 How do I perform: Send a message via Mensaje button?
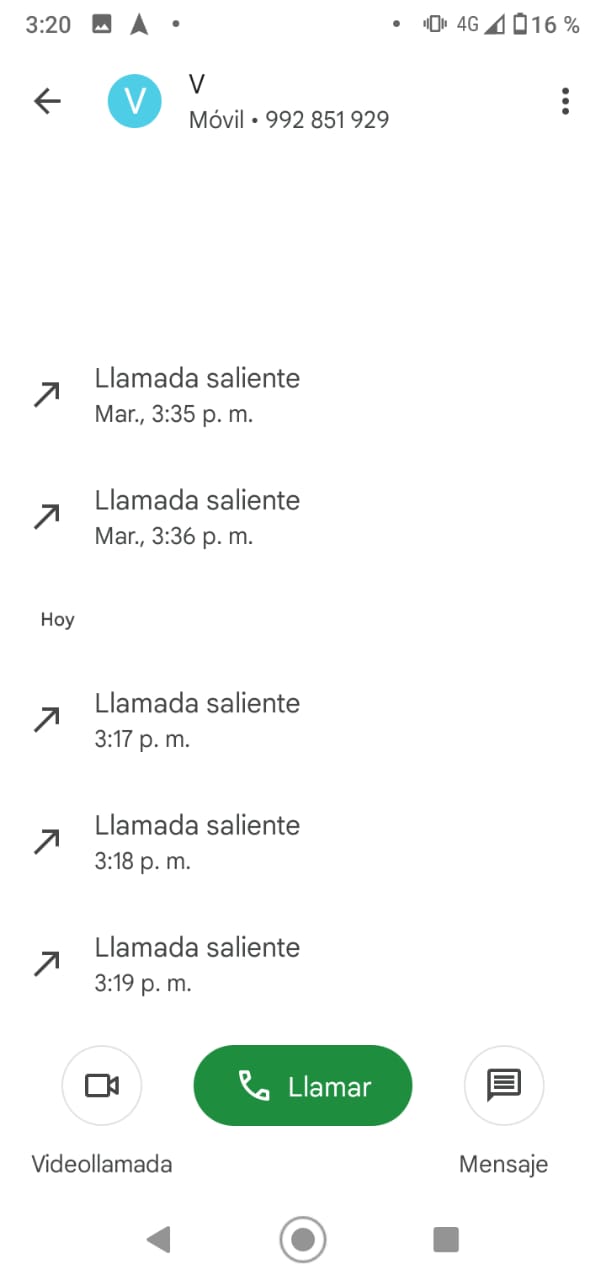[x=504, y=1086]
